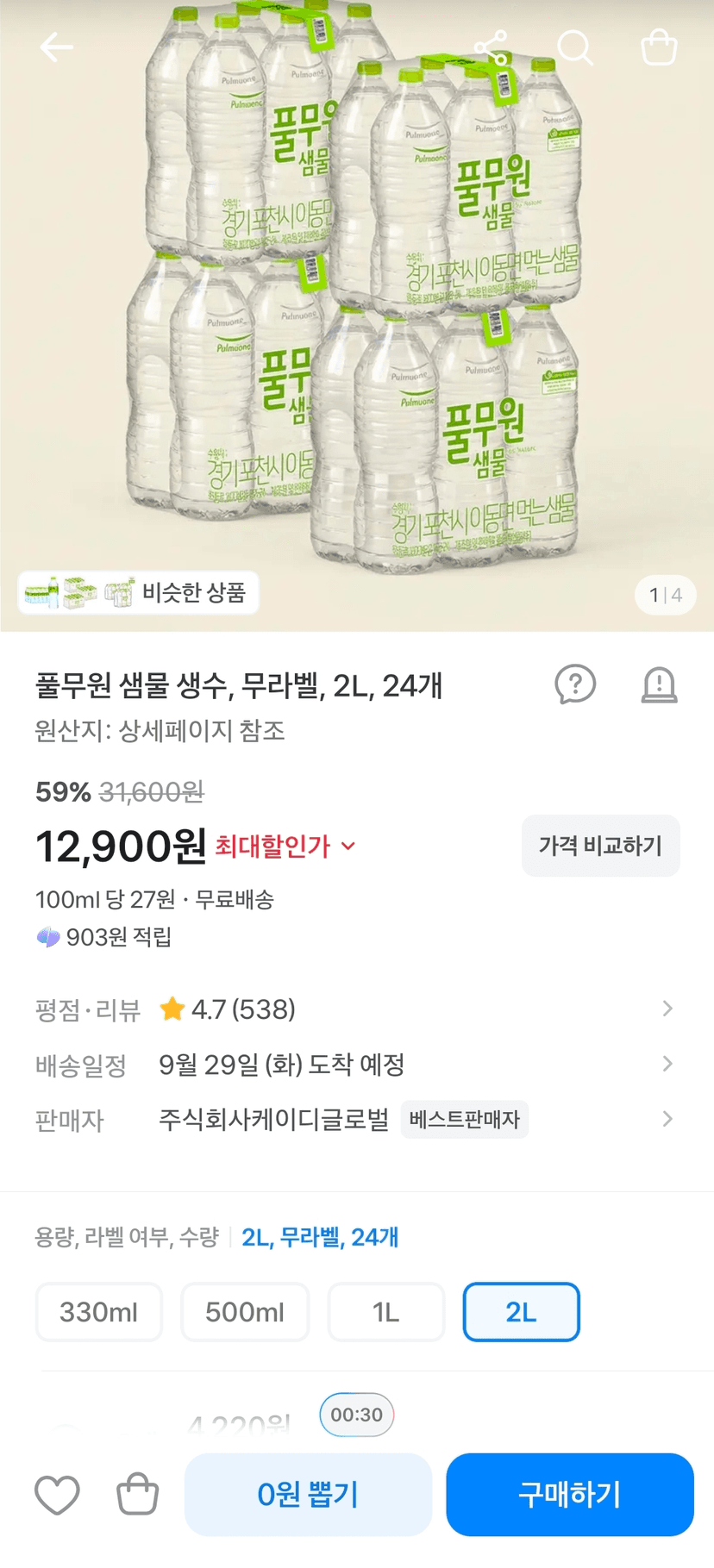Screen dimensions: 714x1568
Task: Open seller 주식회사케이디글로벌 info
Action: tap(354, 1120)
